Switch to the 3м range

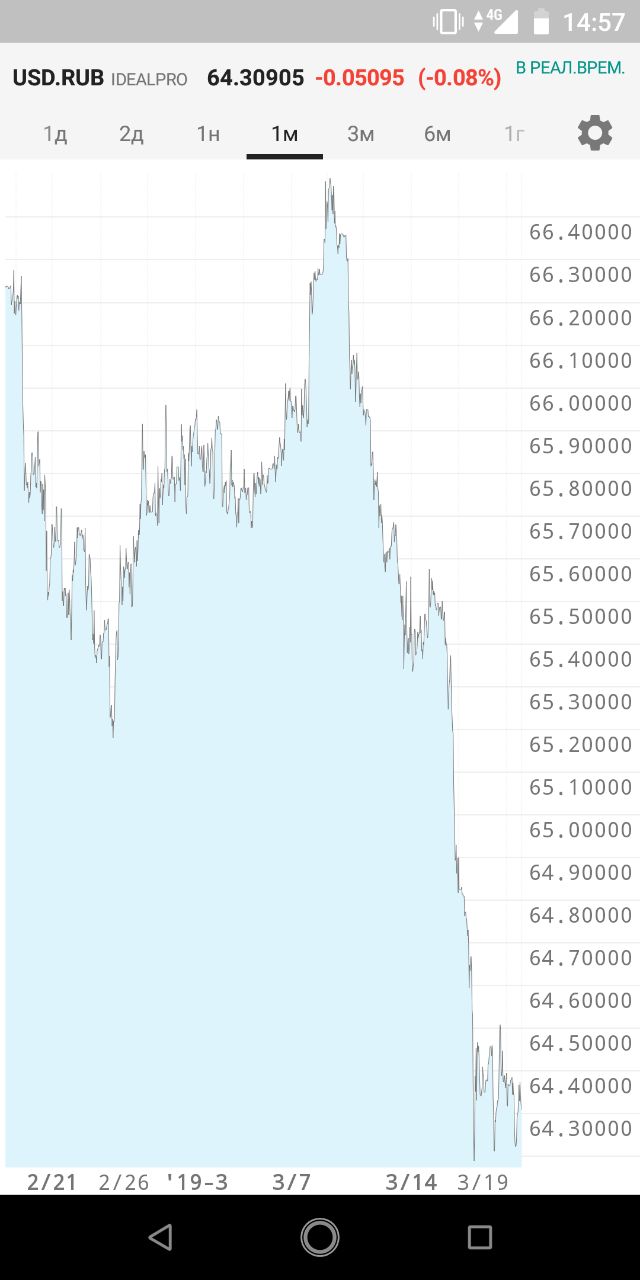(361, 134)
